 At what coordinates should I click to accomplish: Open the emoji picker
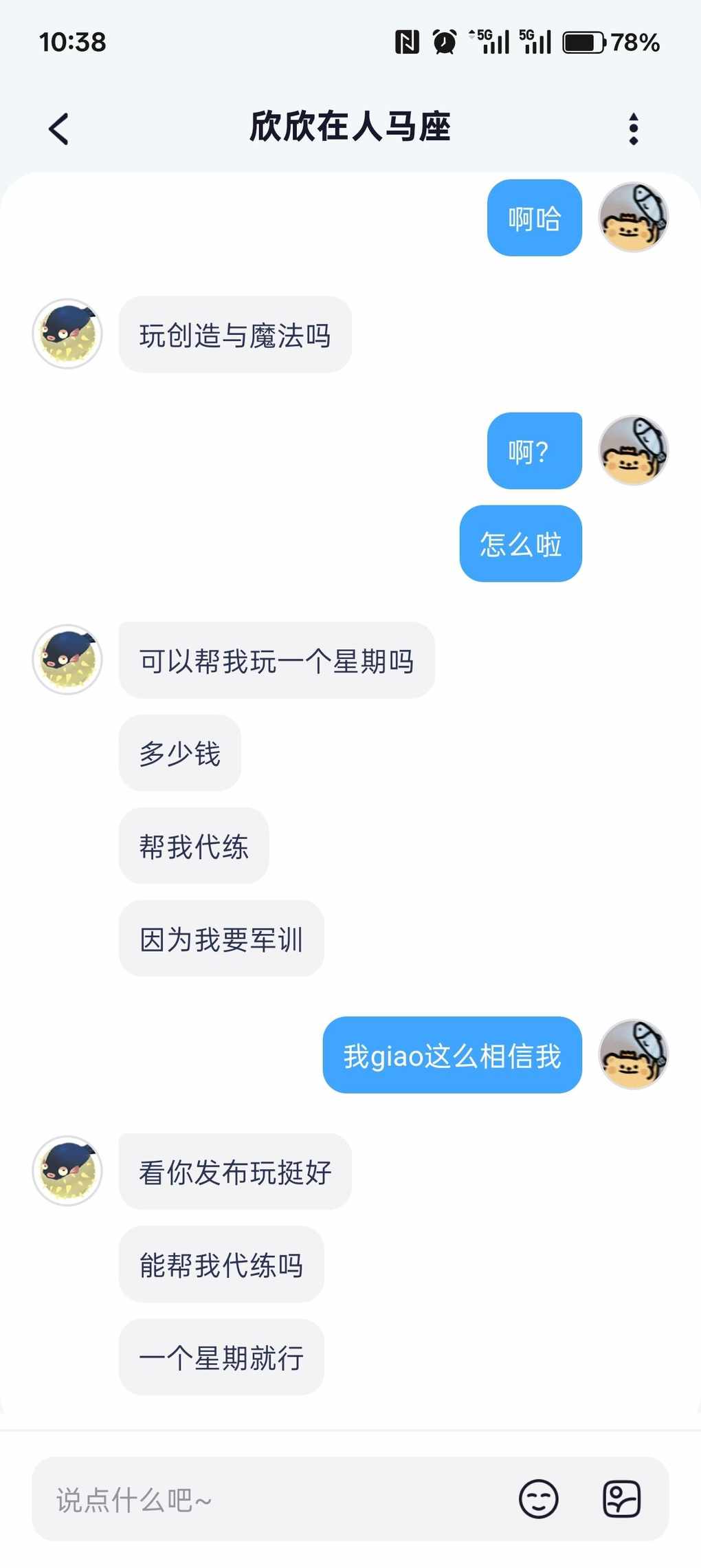tap(538, 1499)
